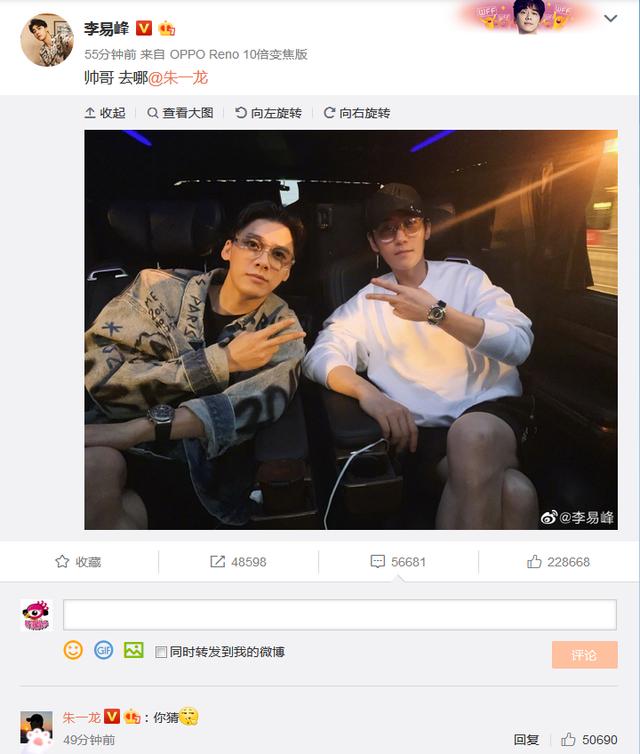
Task: Open the @朱一龙 mention link
Action: pos(178,78)
